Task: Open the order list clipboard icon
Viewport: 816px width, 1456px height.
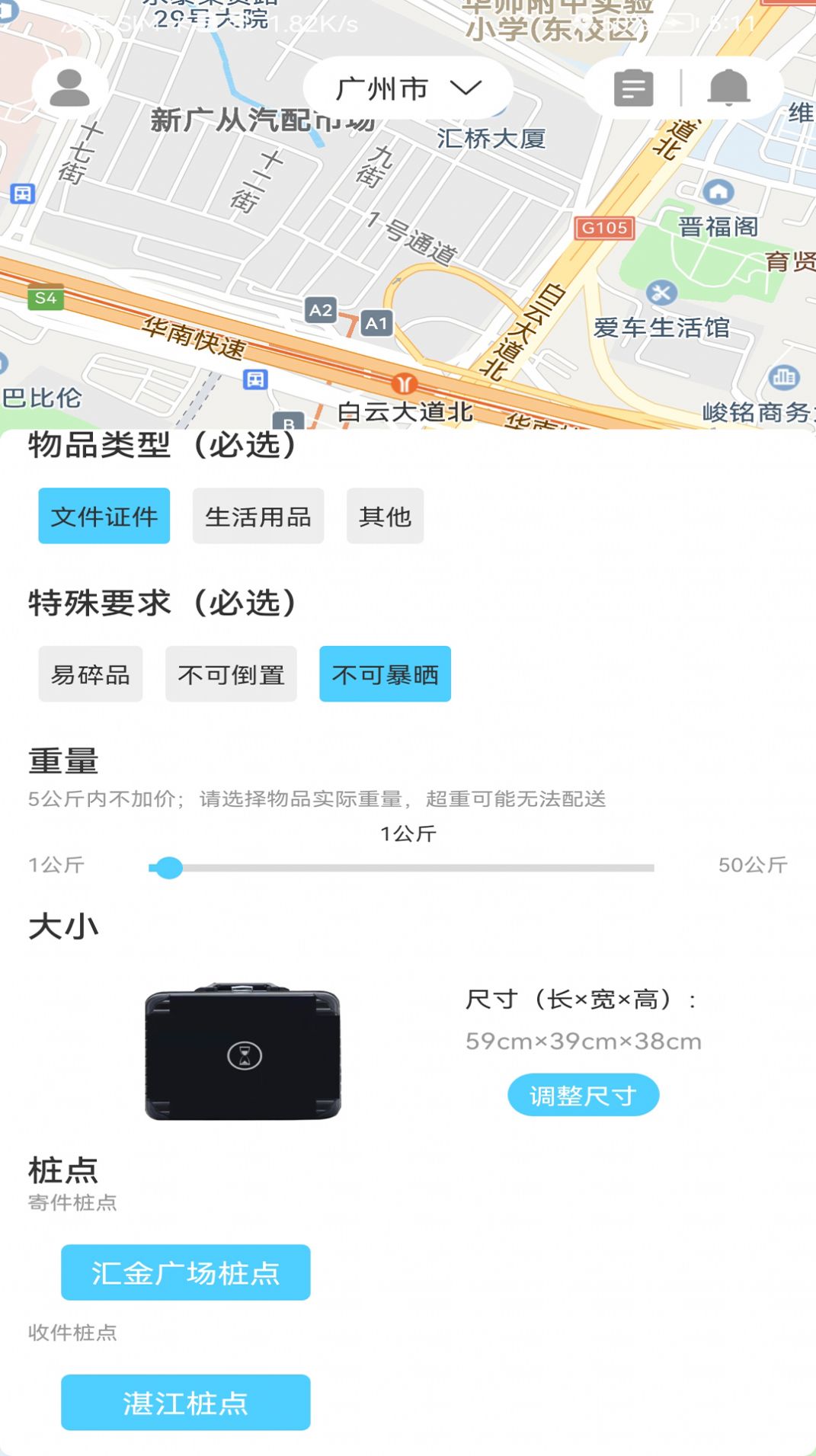Action: (633, 88)
